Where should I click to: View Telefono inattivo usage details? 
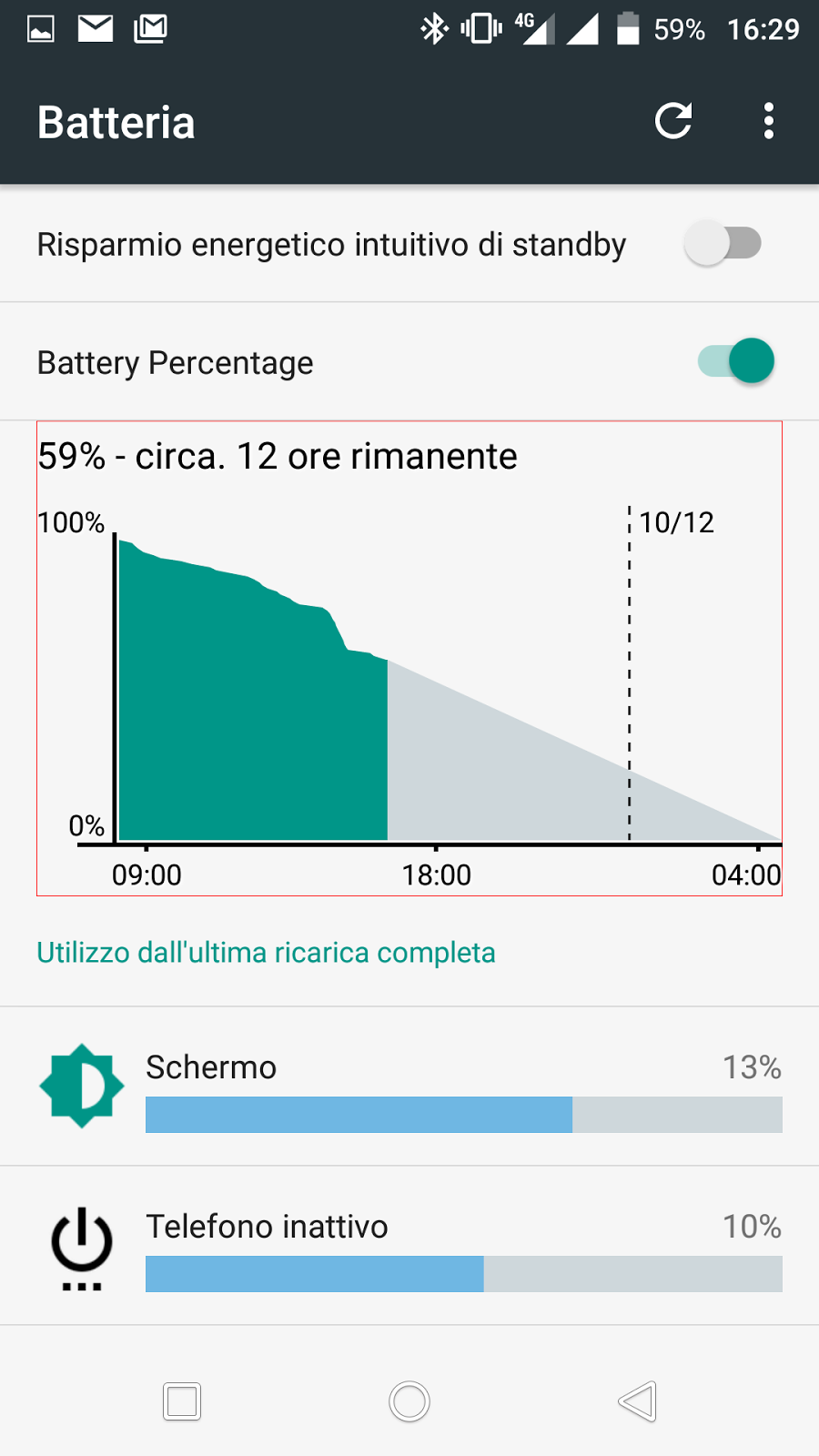[409, 1246]
